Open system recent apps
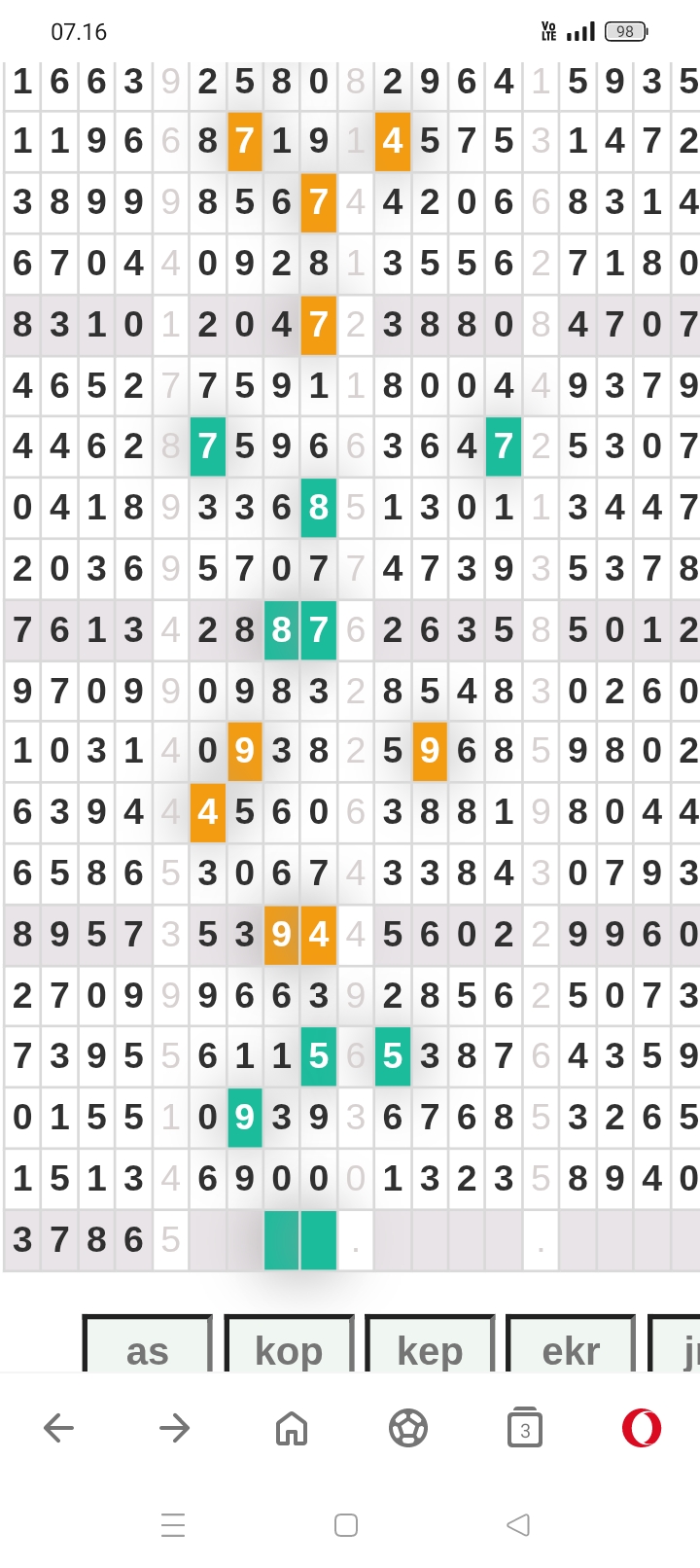Image resolution: width=700 pixels, height=1568 pixels. (x=173, y=1524)
